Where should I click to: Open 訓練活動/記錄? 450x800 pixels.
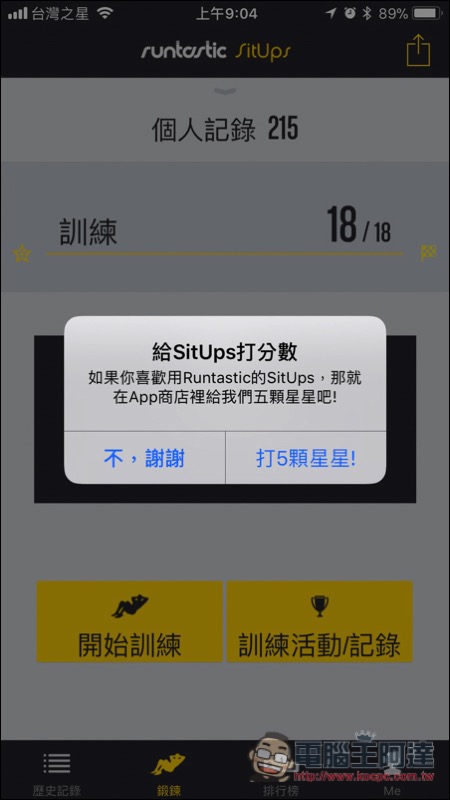point(319,621)
